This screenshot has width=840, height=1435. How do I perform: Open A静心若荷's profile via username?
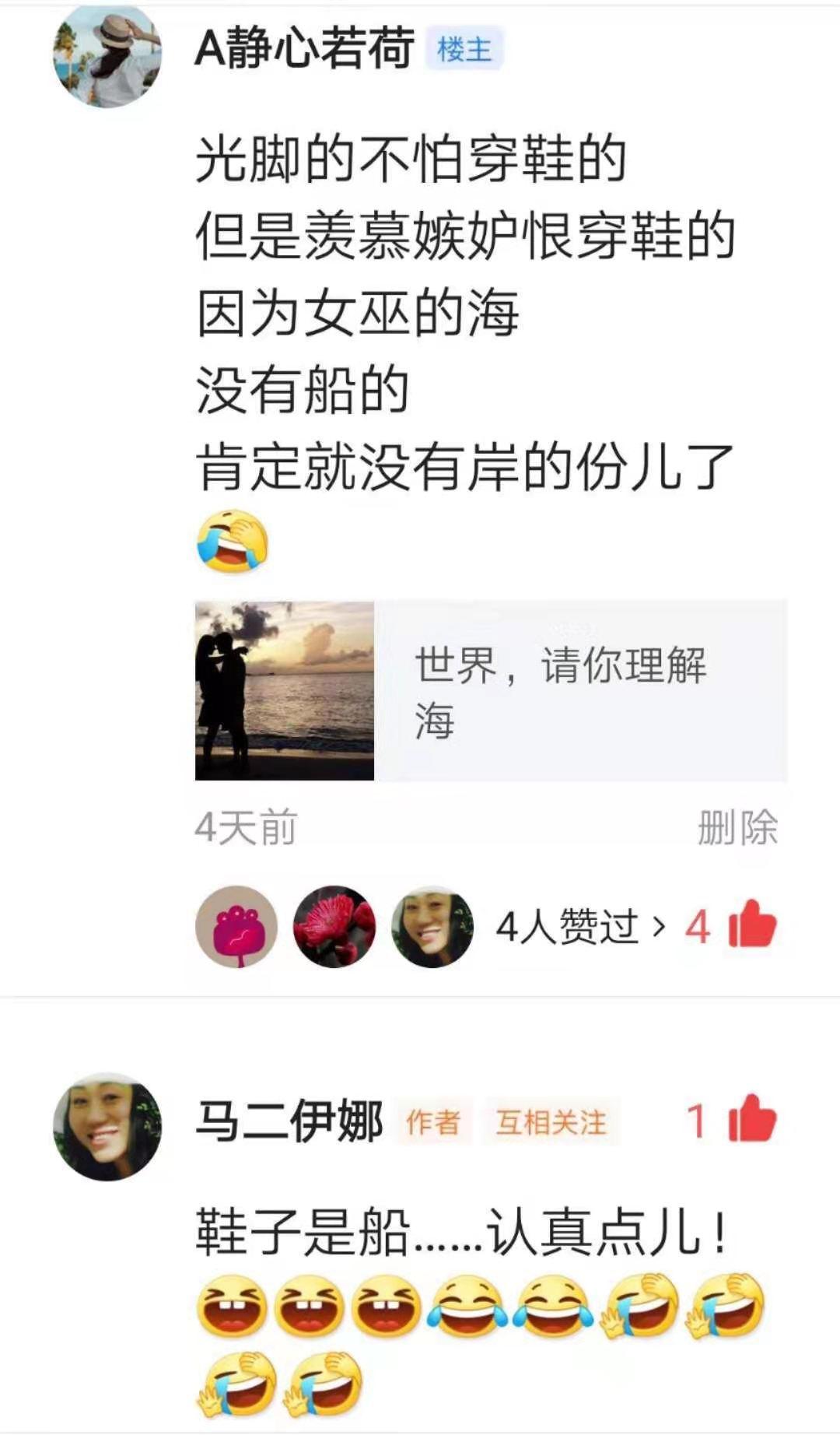[305, 47]
